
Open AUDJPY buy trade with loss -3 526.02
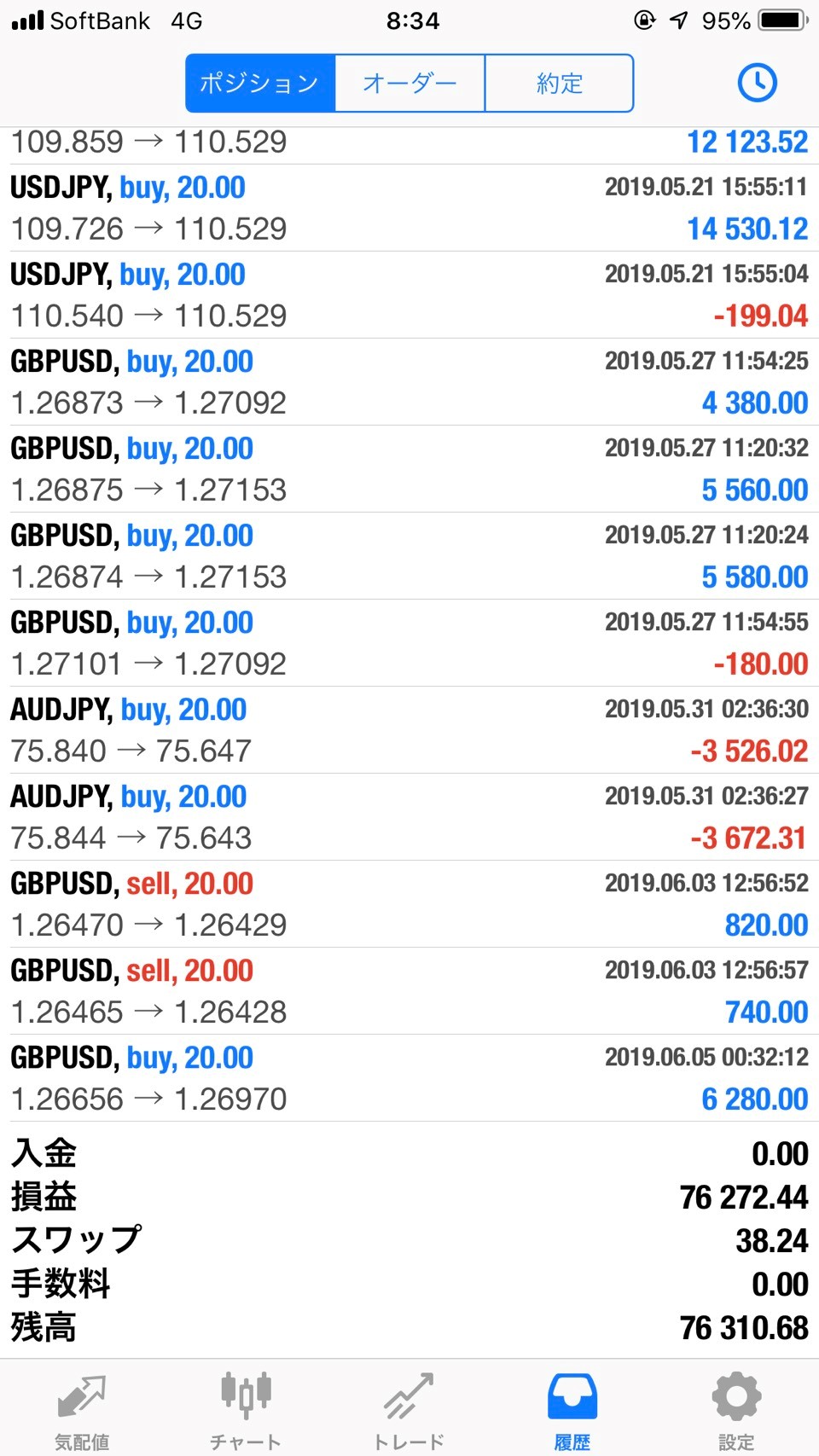coord(409,730)
